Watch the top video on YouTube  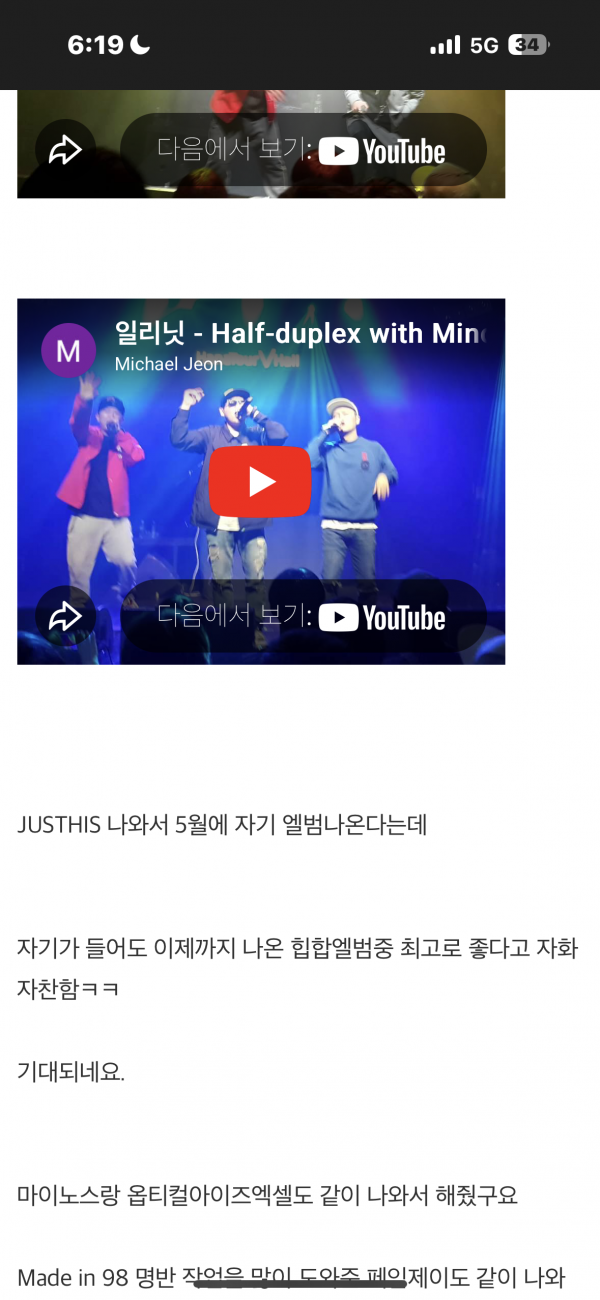303,150
